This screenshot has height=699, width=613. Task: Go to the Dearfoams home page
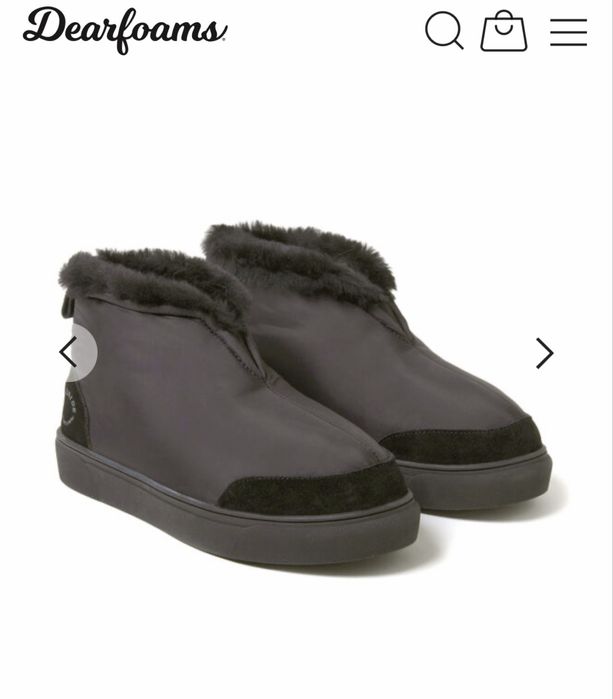click(124, 29)
